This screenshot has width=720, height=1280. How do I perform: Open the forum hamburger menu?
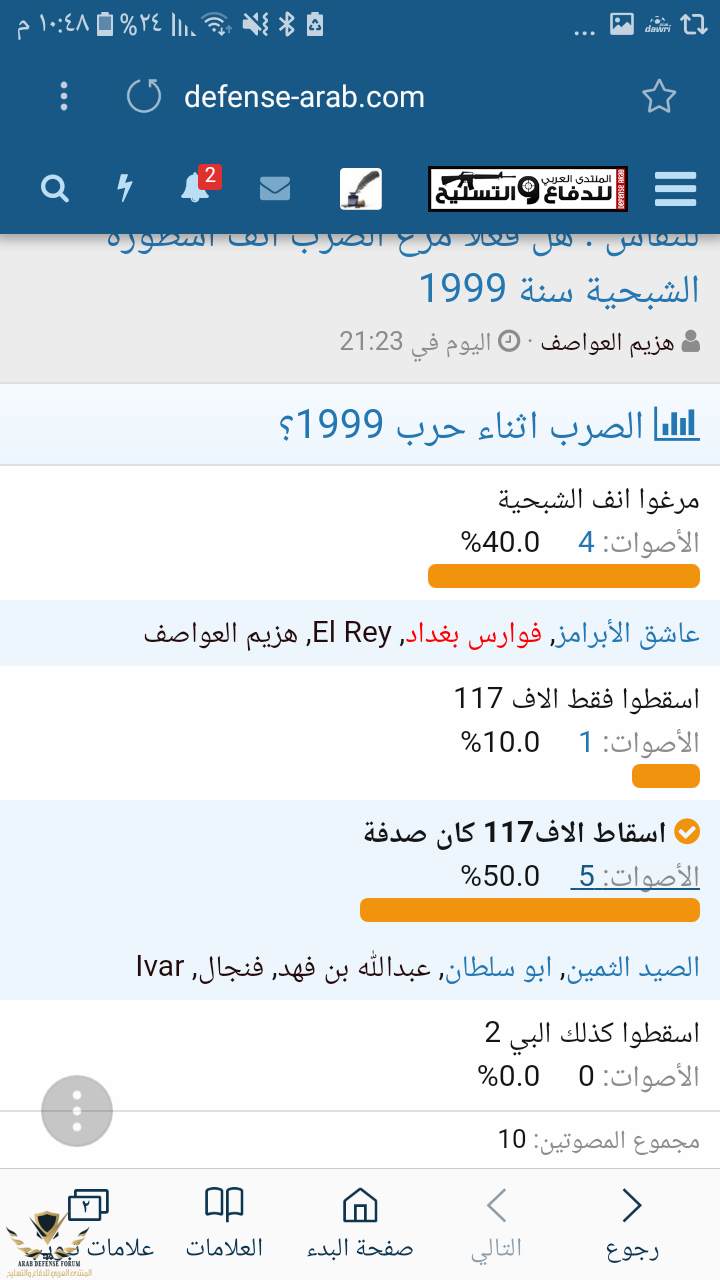coord(675,188)
